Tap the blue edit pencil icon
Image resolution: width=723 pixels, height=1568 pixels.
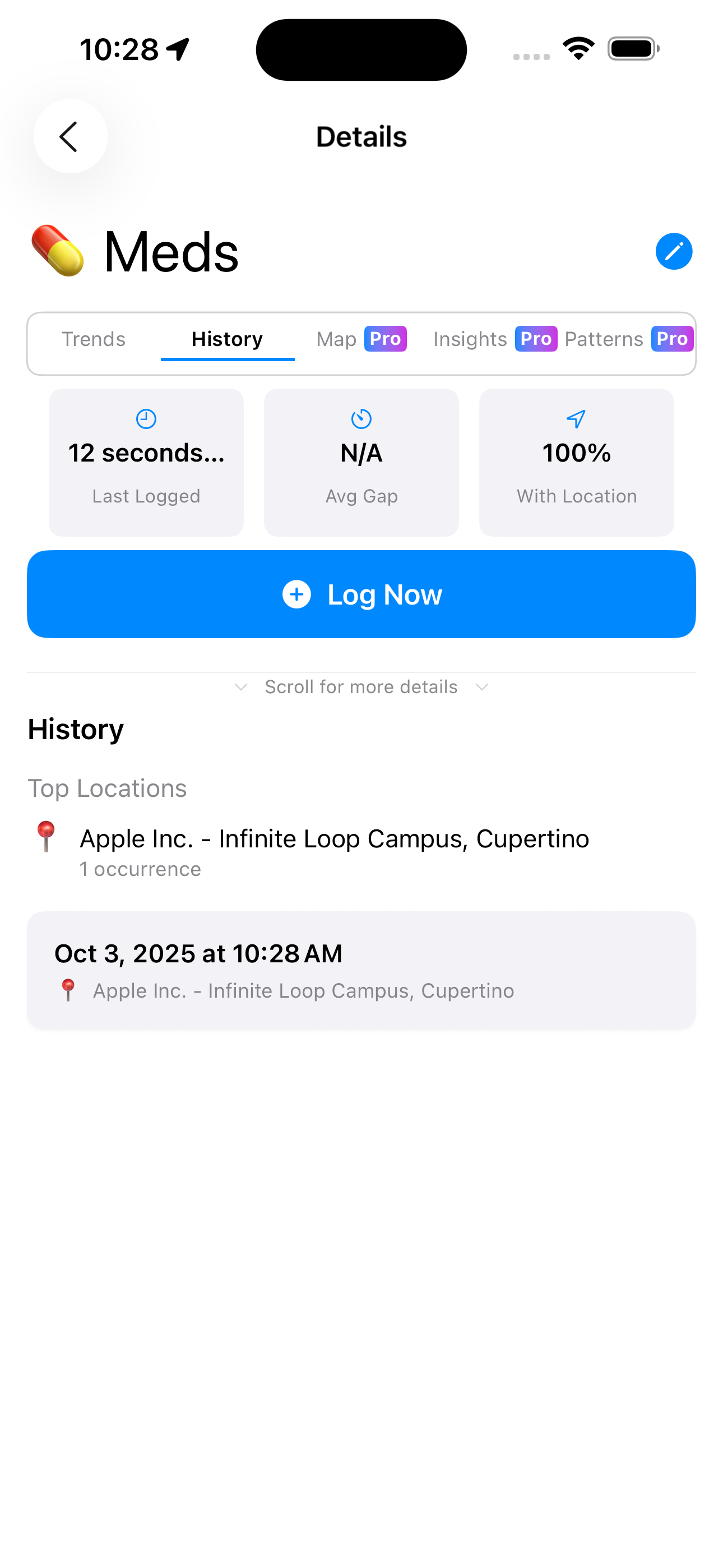click(674, 251)
